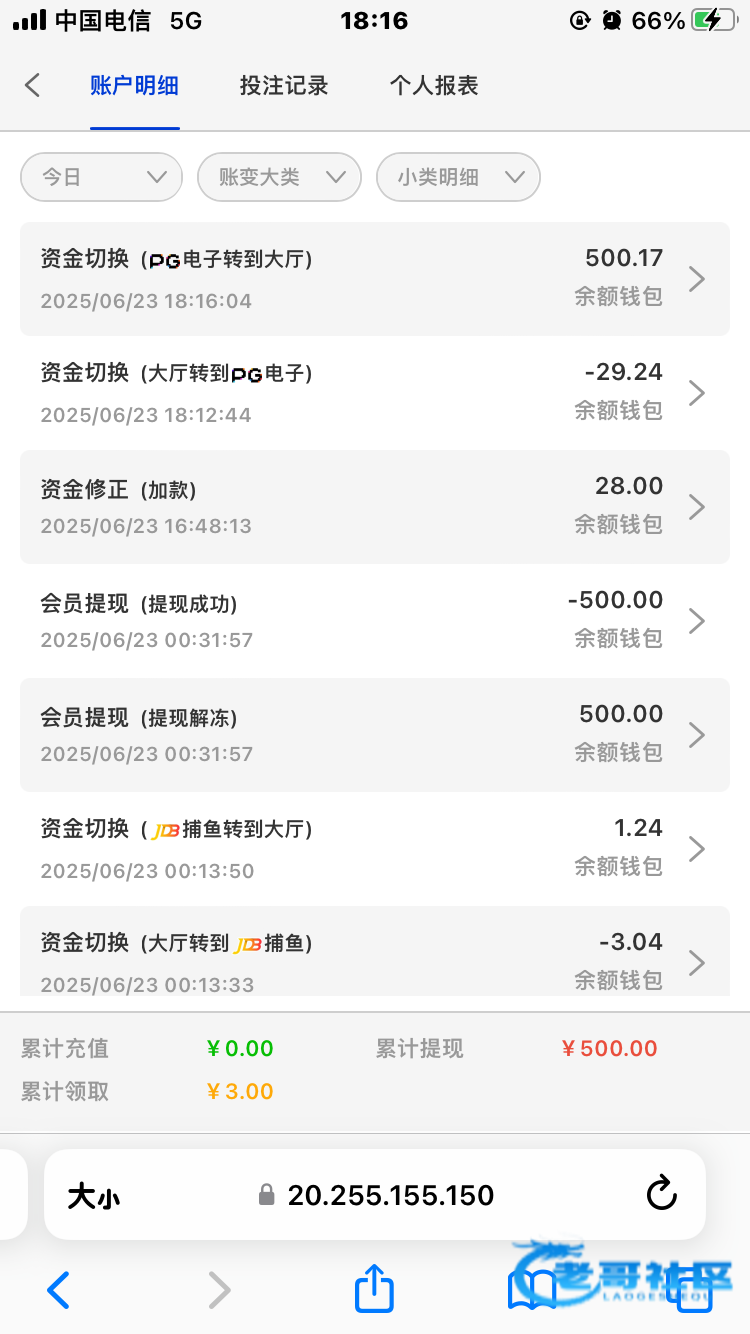The image size is (750, 1334).
Task: Expand the 今日 date dropdown
Action: tap(101, 177)
